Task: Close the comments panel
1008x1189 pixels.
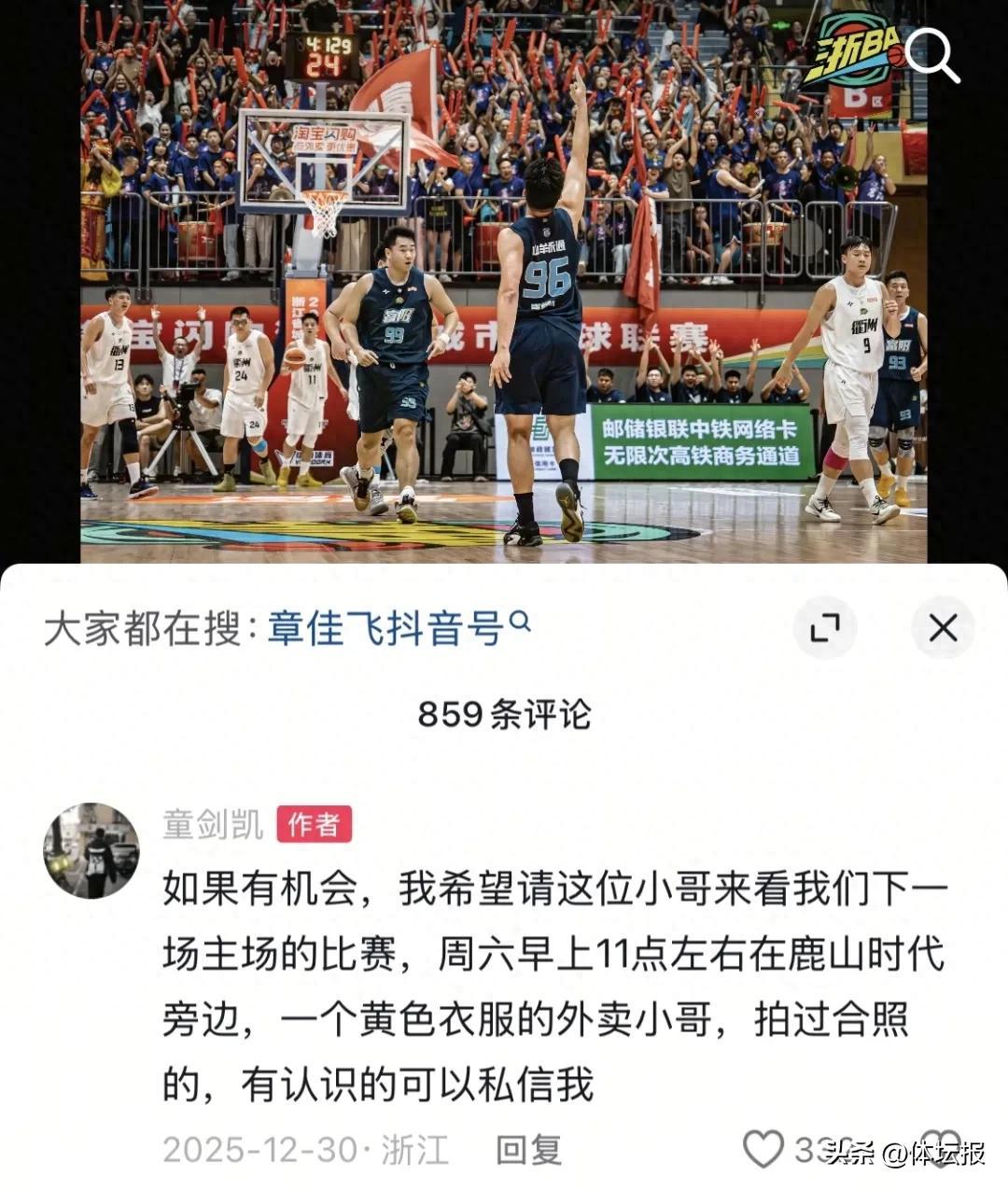Action: coord(943,628)
